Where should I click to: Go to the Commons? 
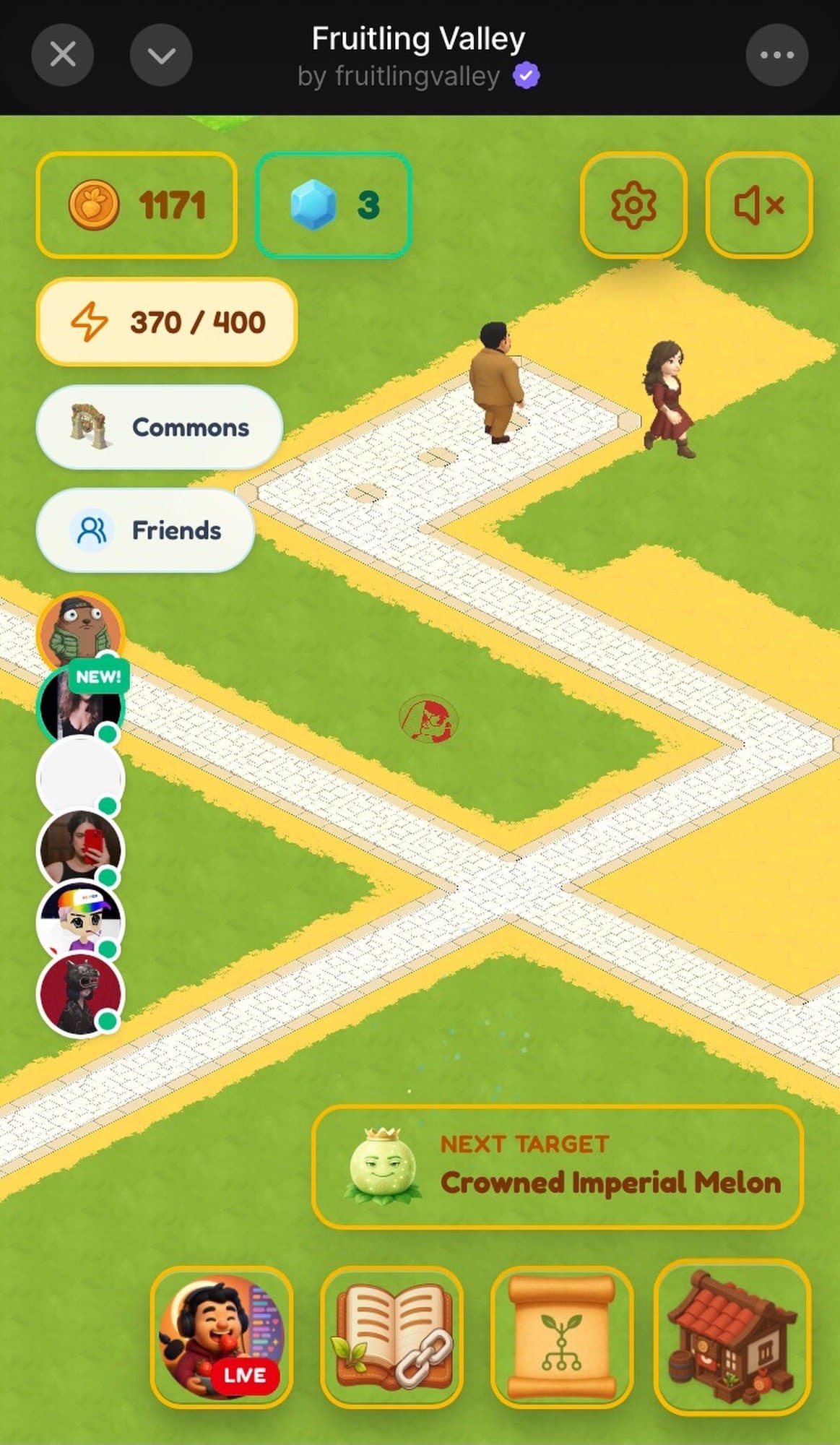[159, 427]
